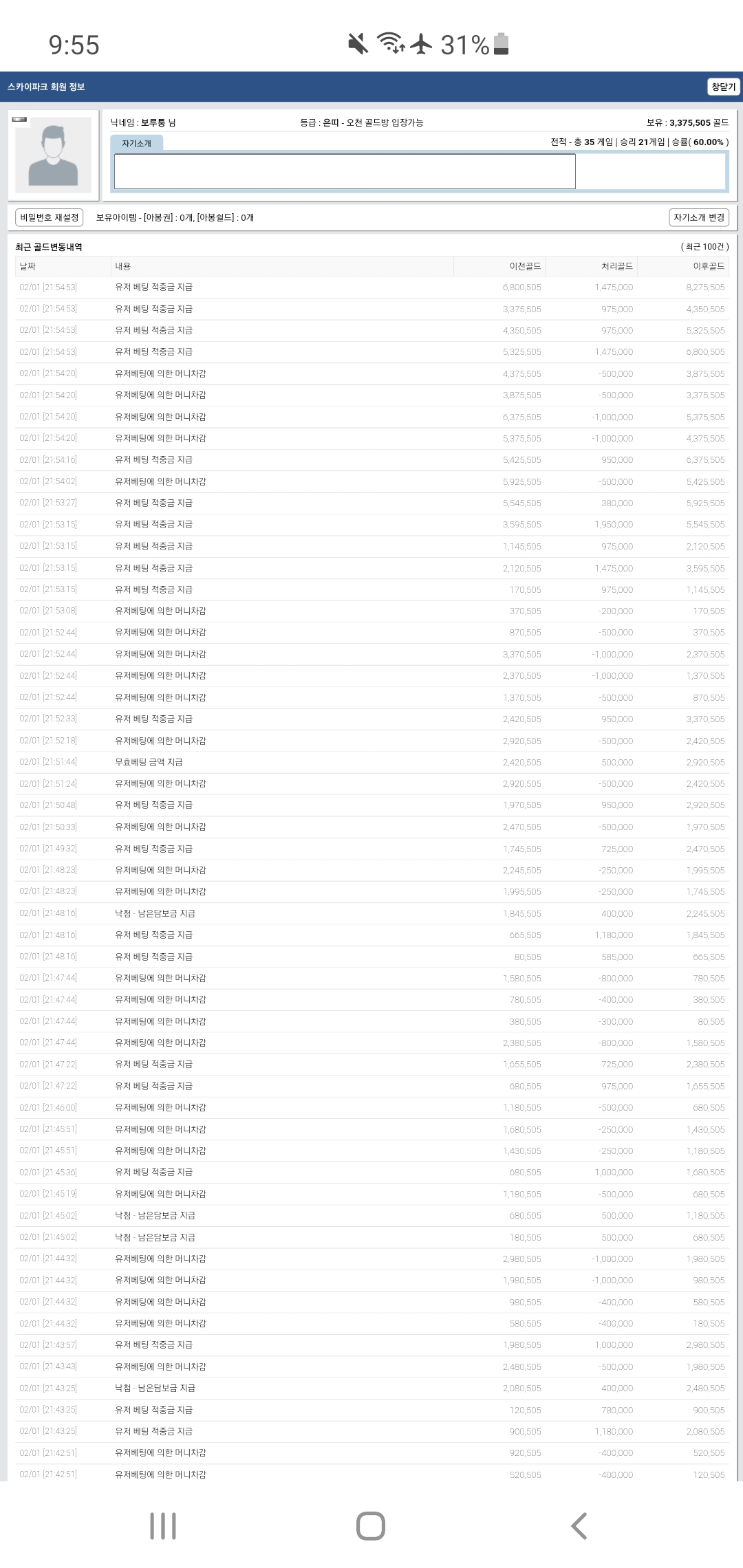743x1568 pixels.
Task: Select the 자기소개 tab
Action: pos(136,143)
